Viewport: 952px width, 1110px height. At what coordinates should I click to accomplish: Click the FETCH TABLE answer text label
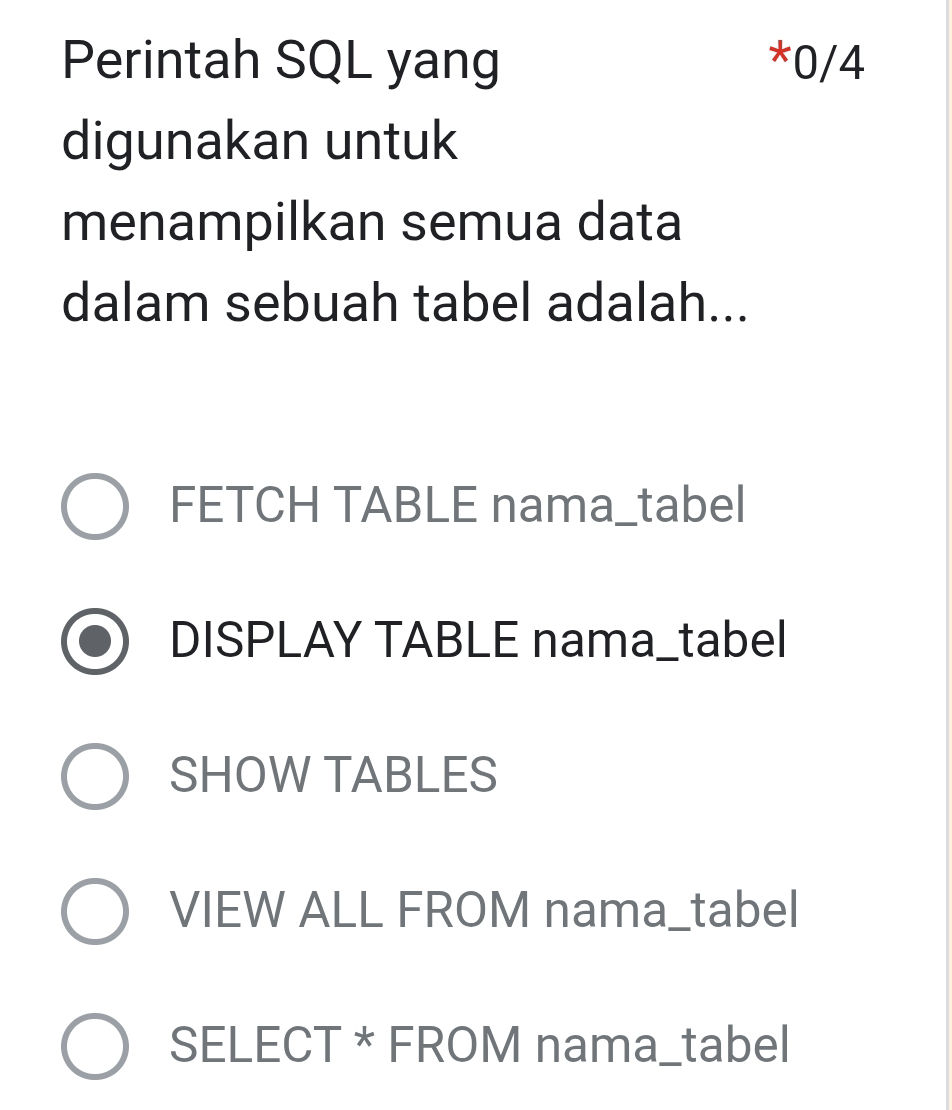[457, 505]
